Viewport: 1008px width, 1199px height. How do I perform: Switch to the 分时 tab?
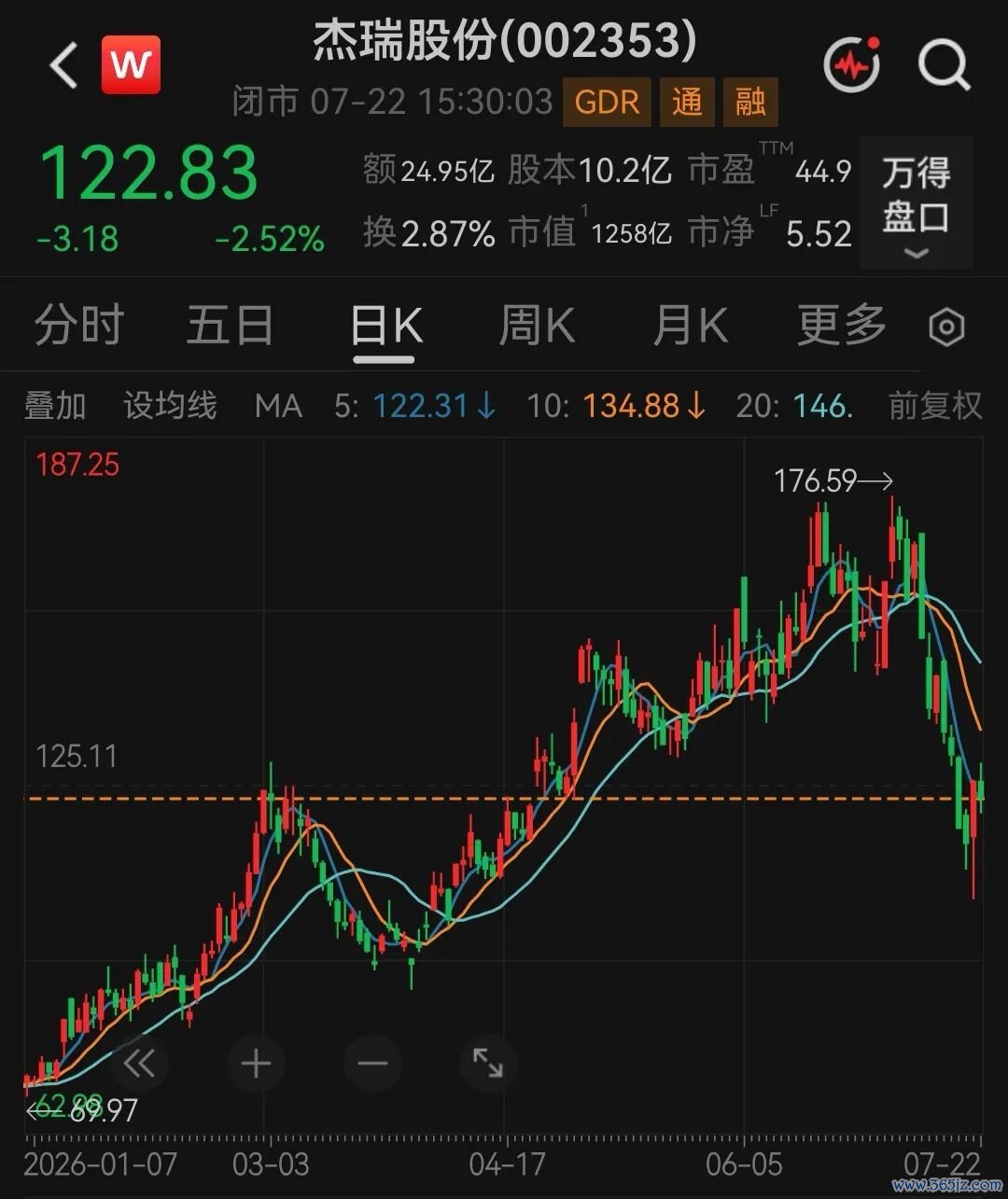point(79,326)
